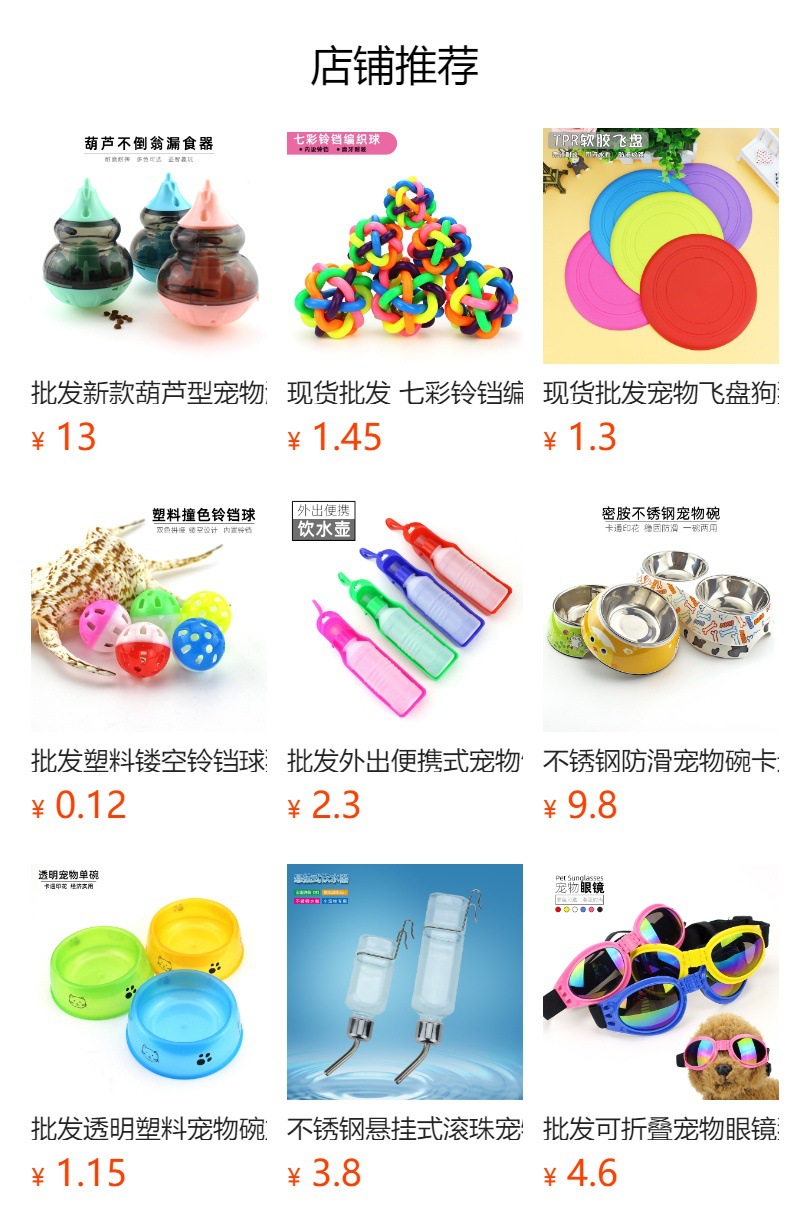View the 七彩铃铛编织球 product card
Viewport: 790px width, 1232px height.
click(x=405, y=292)
